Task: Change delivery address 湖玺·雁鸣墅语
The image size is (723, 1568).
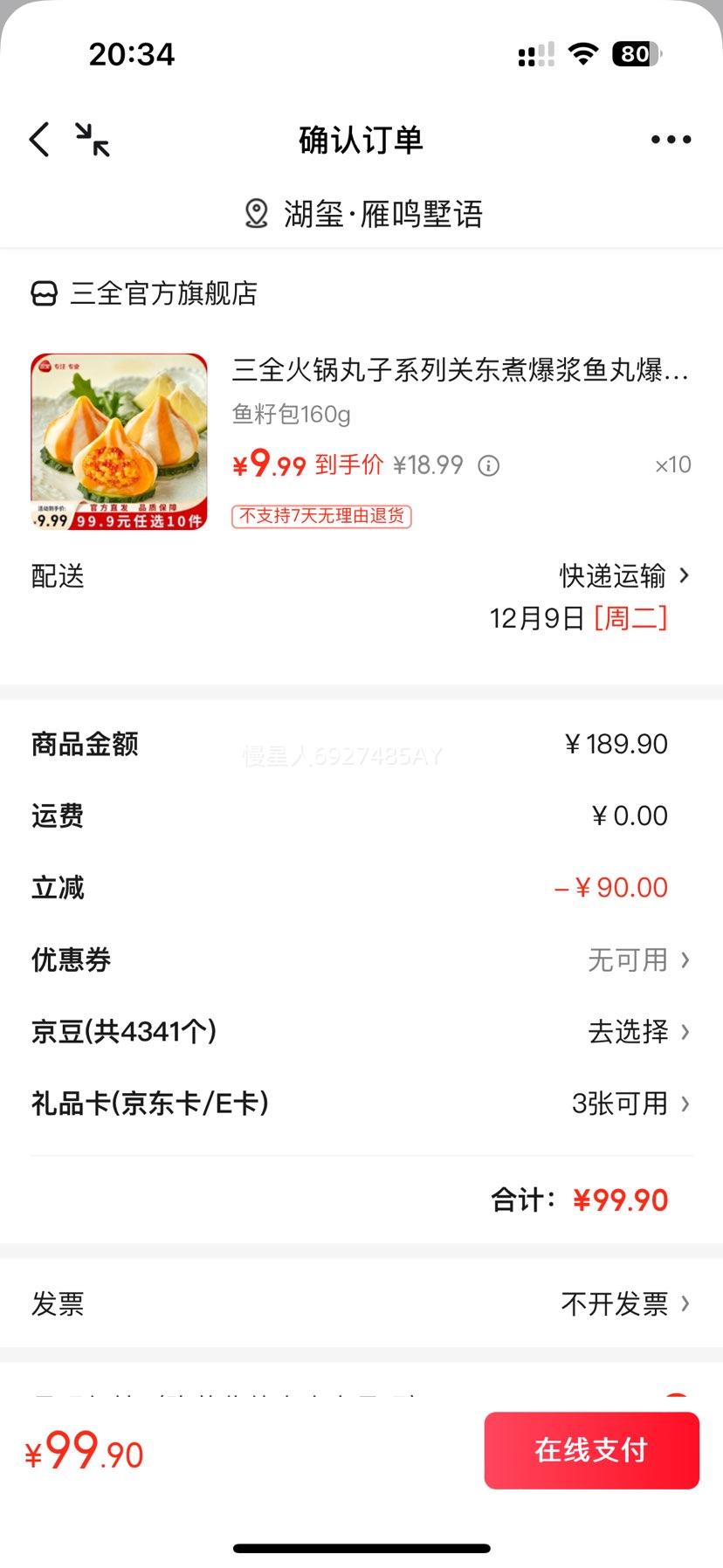Action: click(x=362, y=214)
